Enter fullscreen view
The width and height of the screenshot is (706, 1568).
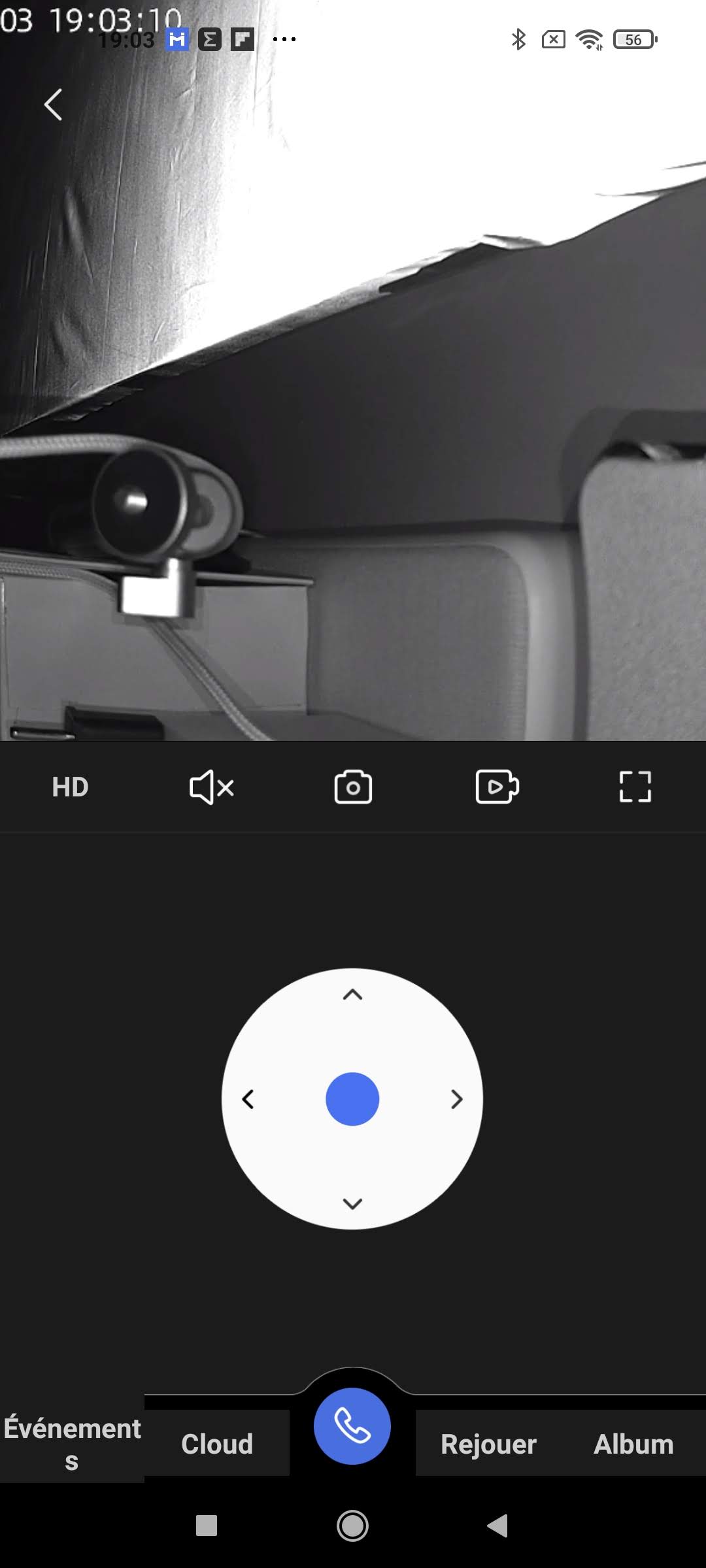635,787
